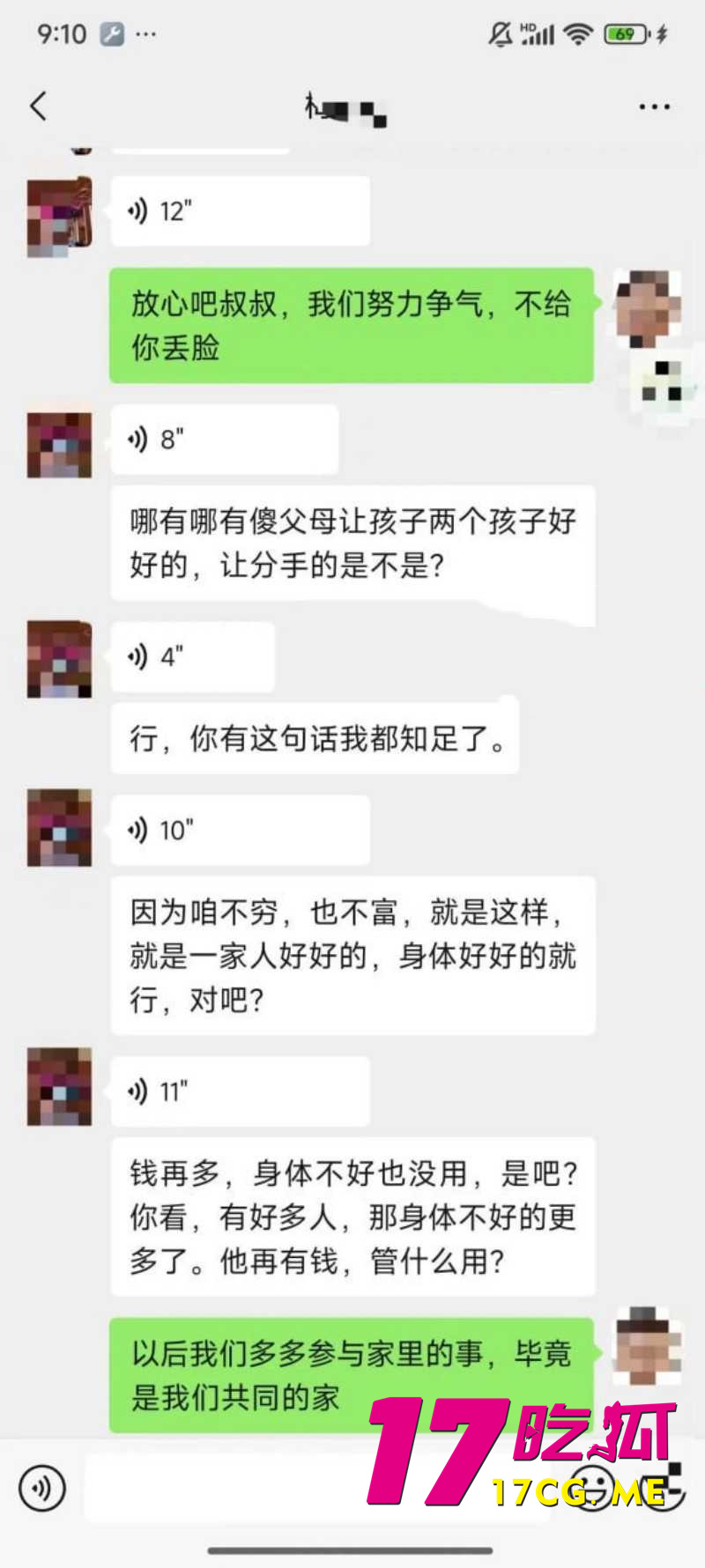Tap the Wi-Fi status icon
Image resolution: width=705 pixels, height=1568 pixels.
point(577,33)
